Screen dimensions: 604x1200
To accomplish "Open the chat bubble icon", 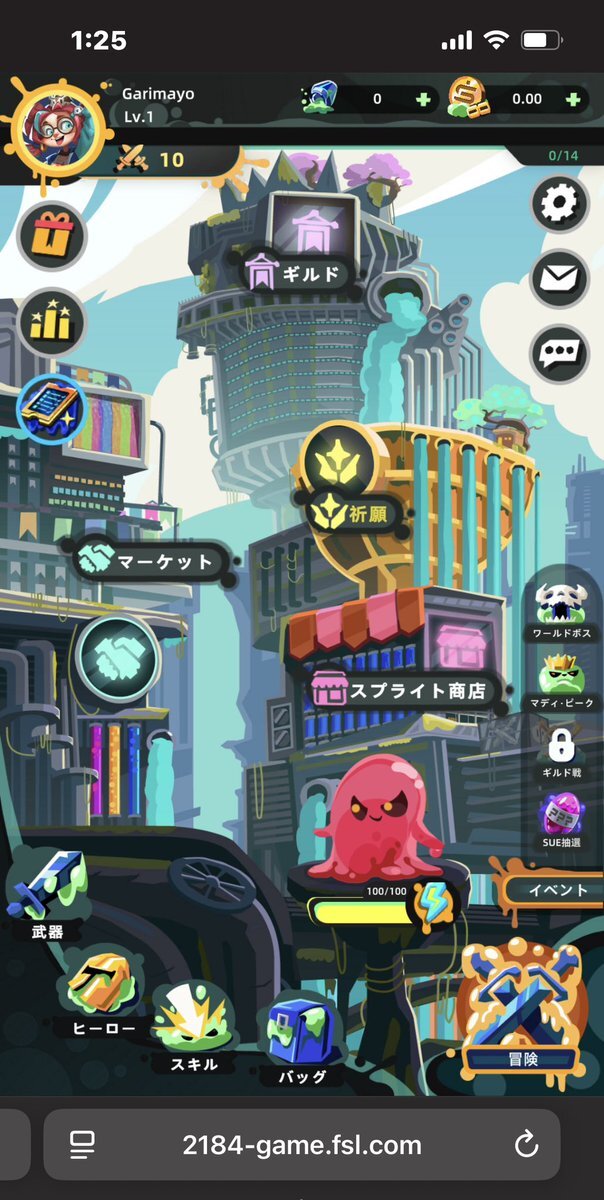I will tap(559, 353).
